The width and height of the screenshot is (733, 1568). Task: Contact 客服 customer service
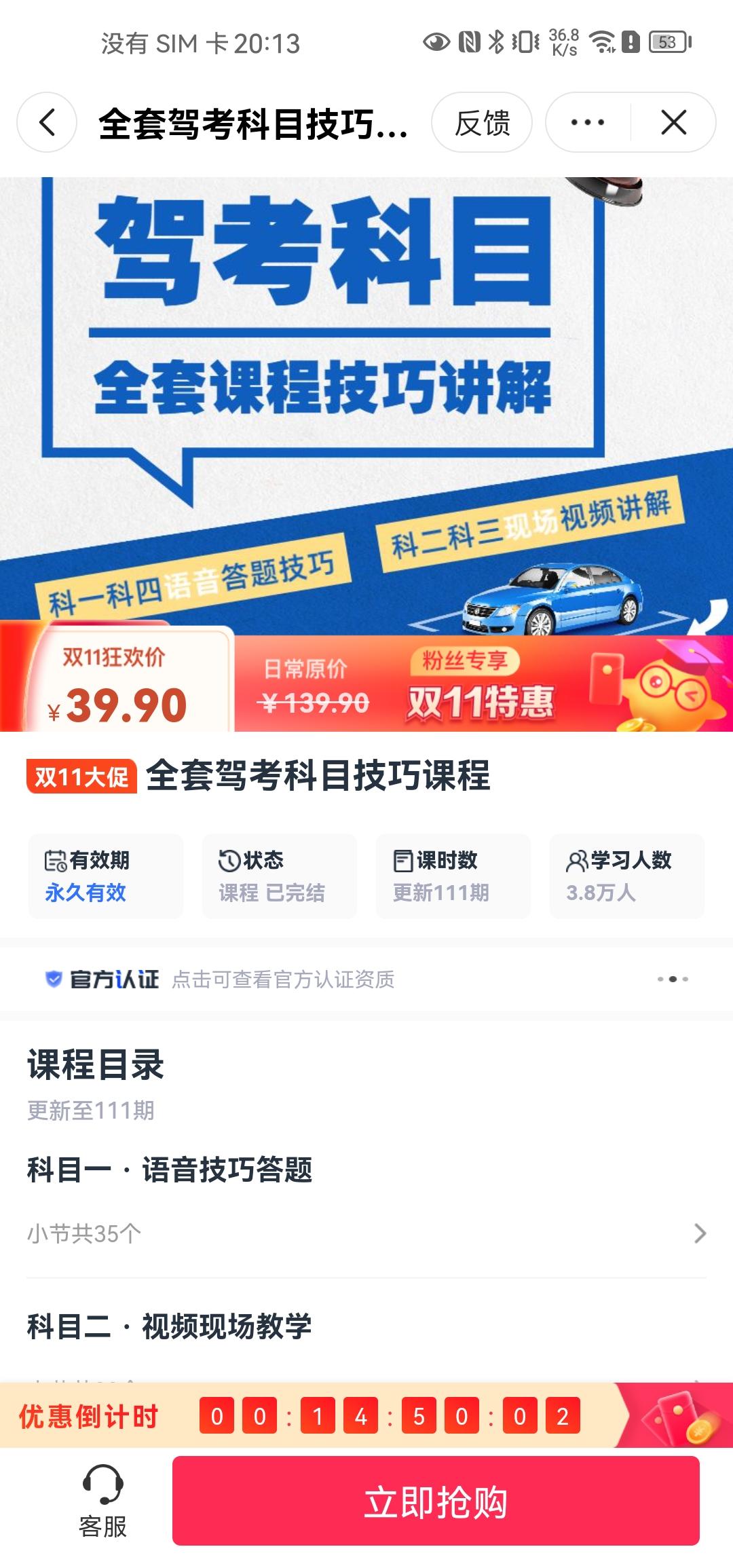102,1501
